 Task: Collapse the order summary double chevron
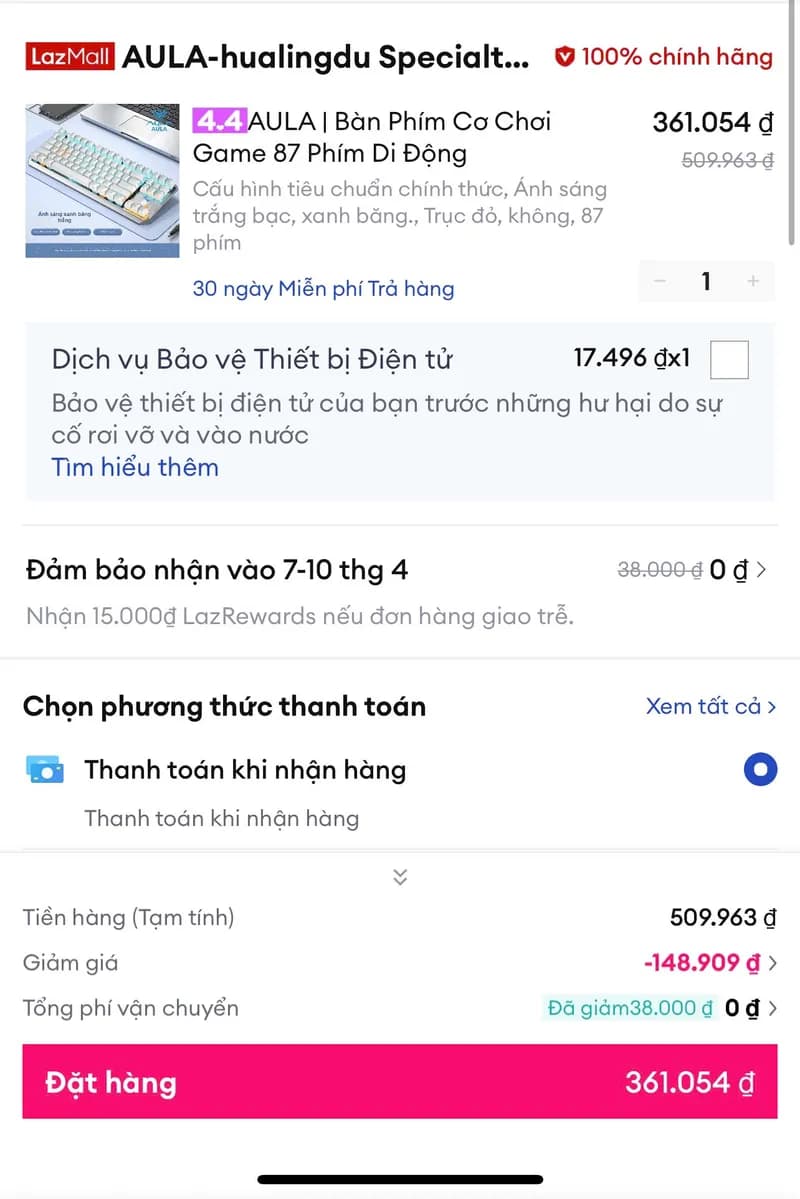(x=399, y=876)
